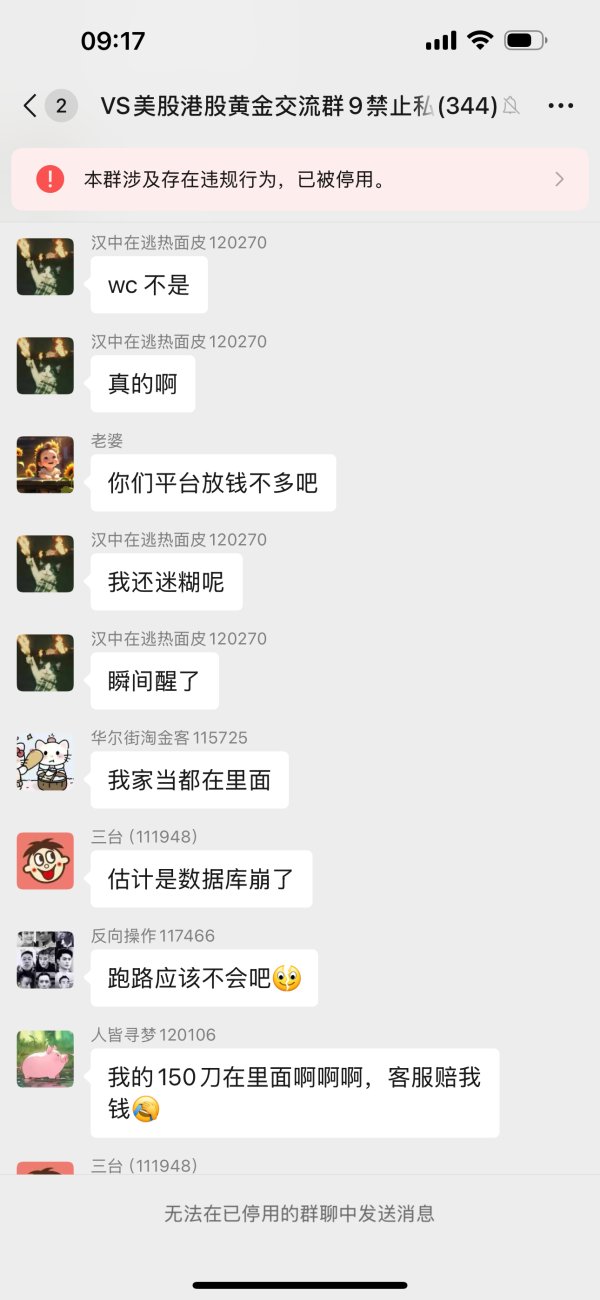Image resolution: width=600 pixels, height=1300 pixels.
Task: Open 人皆寻梦 120106's piggy avatar
Action: point(45,1059)
